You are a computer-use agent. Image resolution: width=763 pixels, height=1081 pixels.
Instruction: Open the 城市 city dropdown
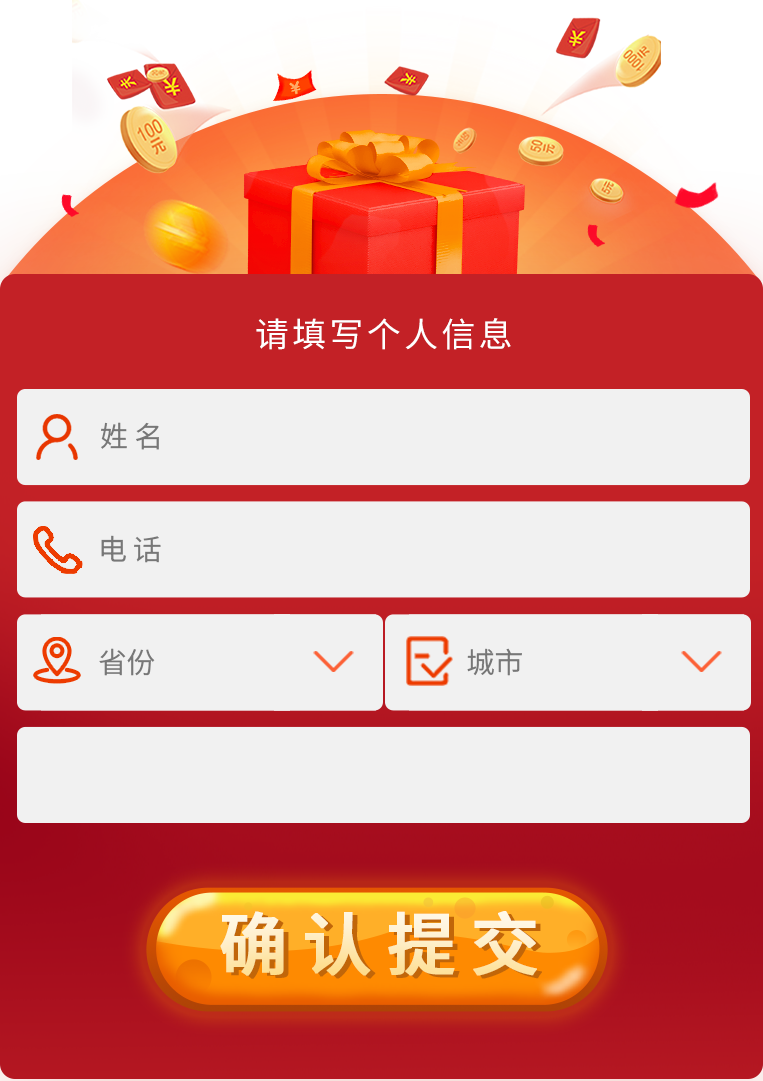click(567, 662)
